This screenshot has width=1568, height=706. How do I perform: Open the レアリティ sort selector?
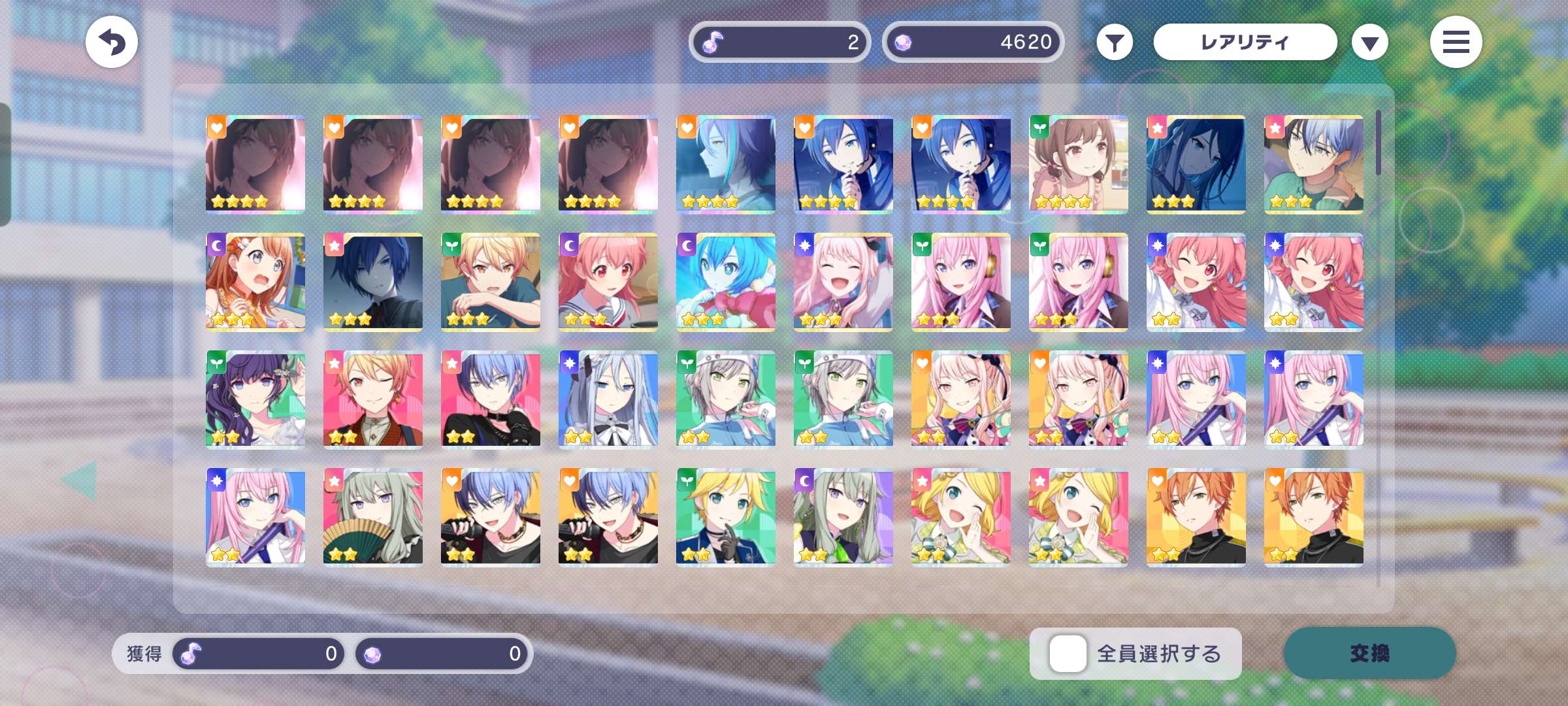[x=1245, y=43]
